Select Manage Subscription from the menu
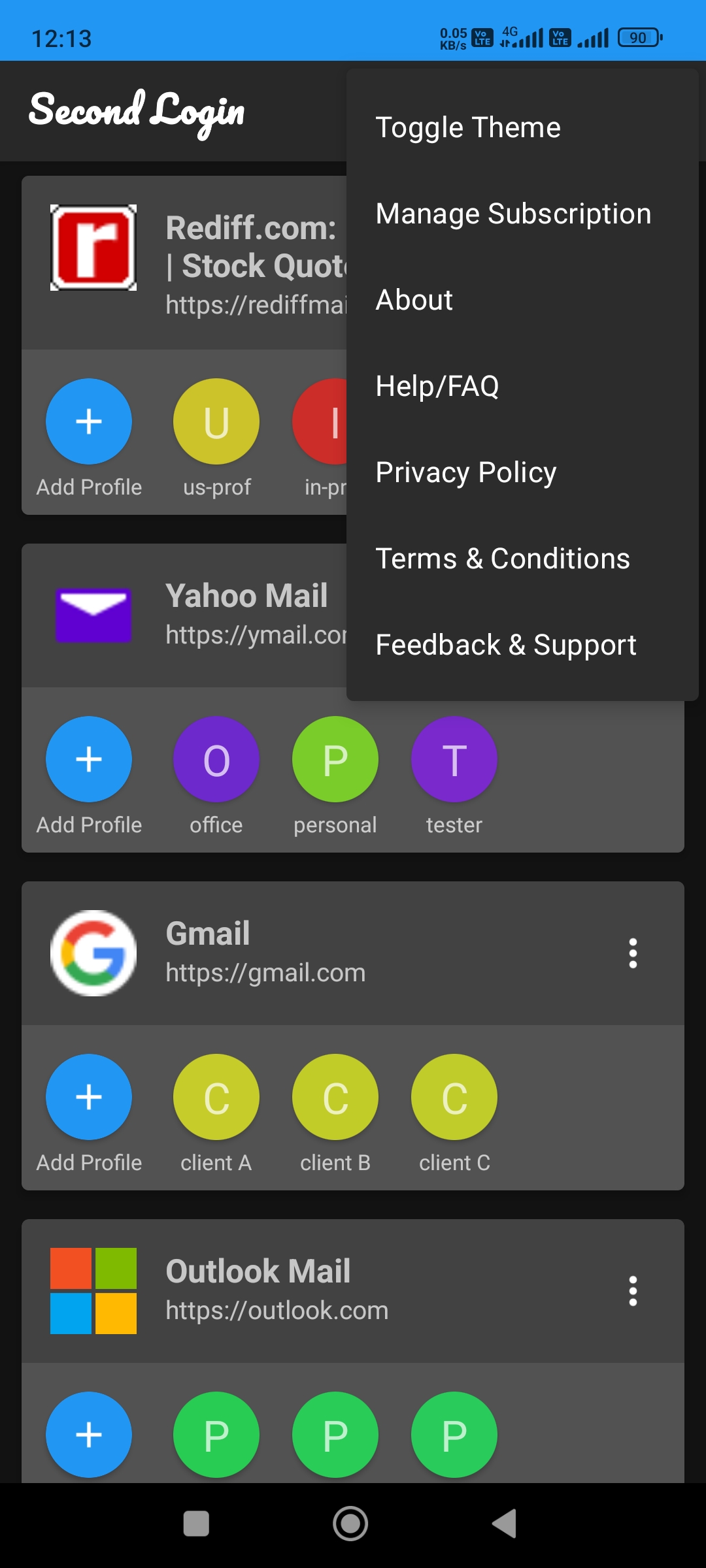The width and height of the screenshot is (706, 1568). [513, 213]
